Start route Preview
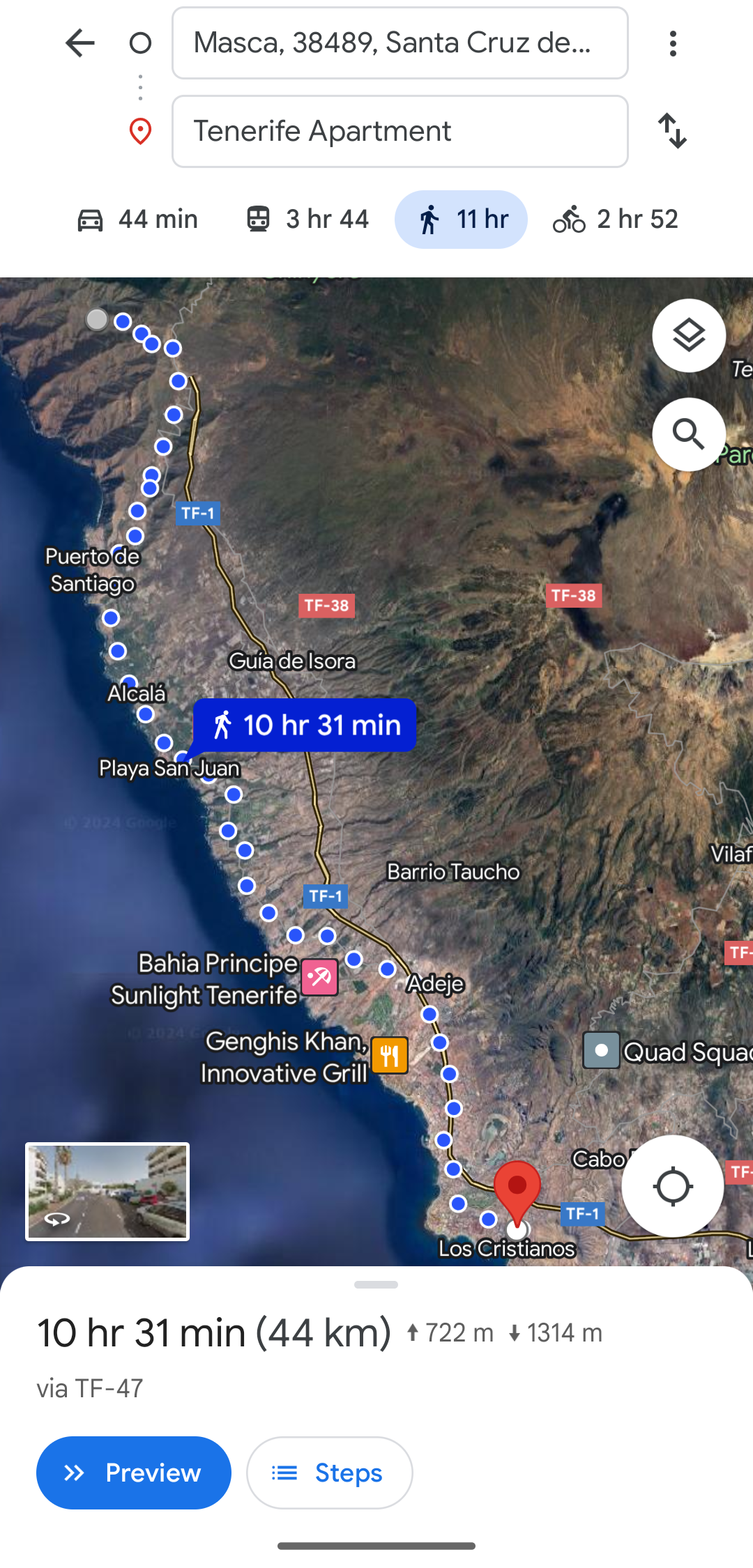This screenshot has width=753, height=1568. [x=134, y=1473]
